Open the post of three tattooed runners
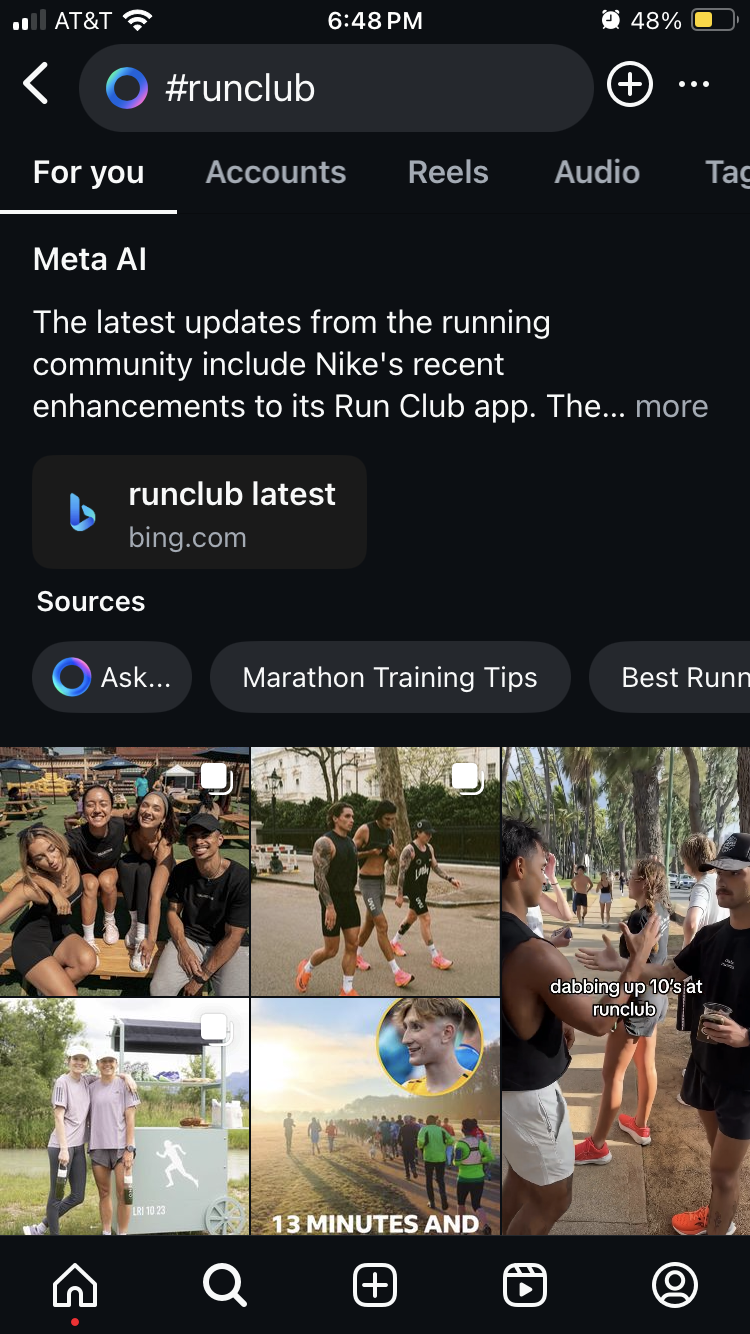The height and width of the screenshot is (1334, 750). [x=375, y=871]
